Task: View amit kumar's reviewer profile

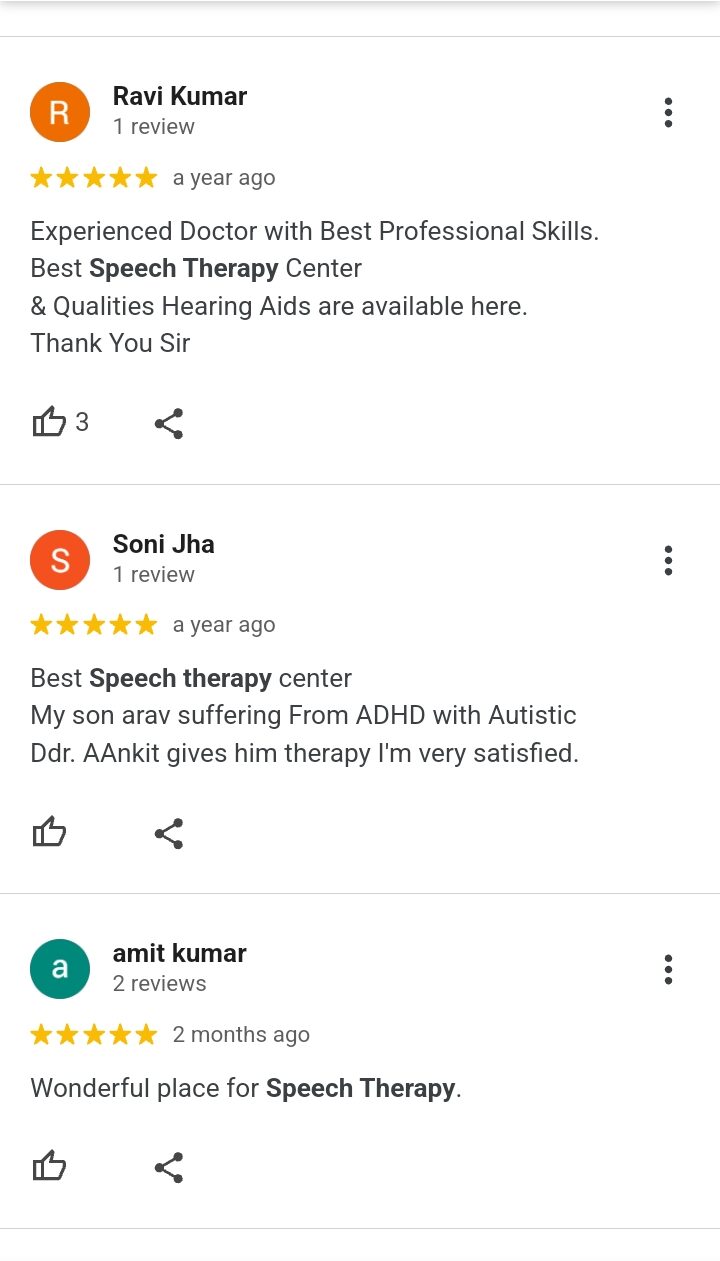Action: click(179, 953)
